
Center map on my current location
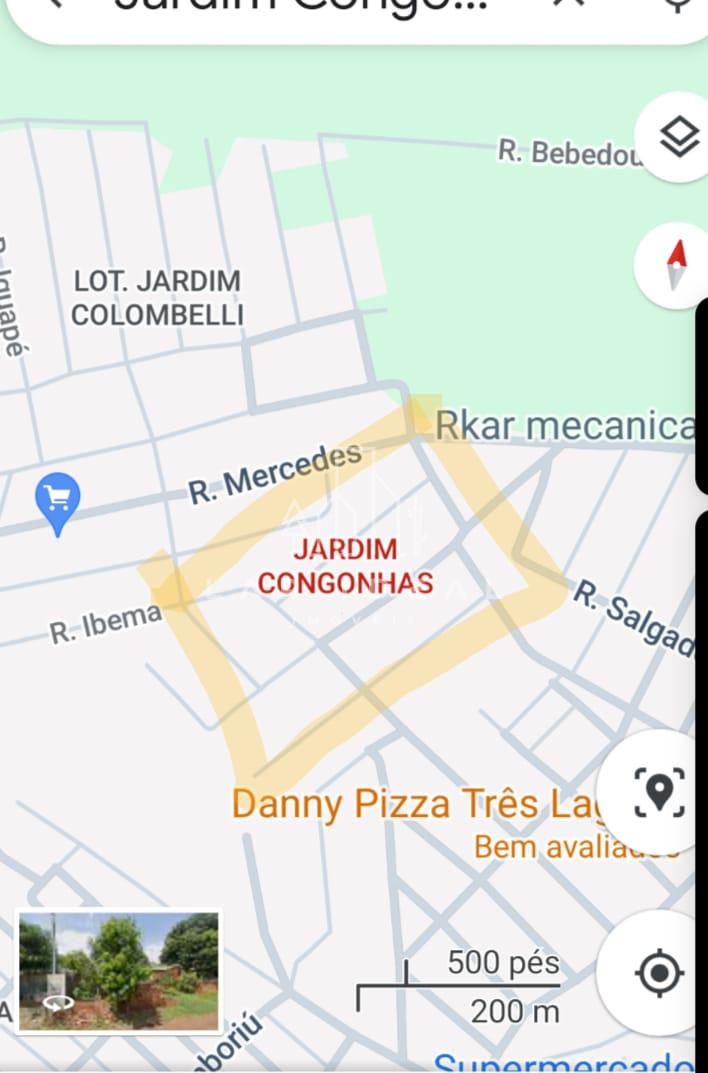(660, 972)
